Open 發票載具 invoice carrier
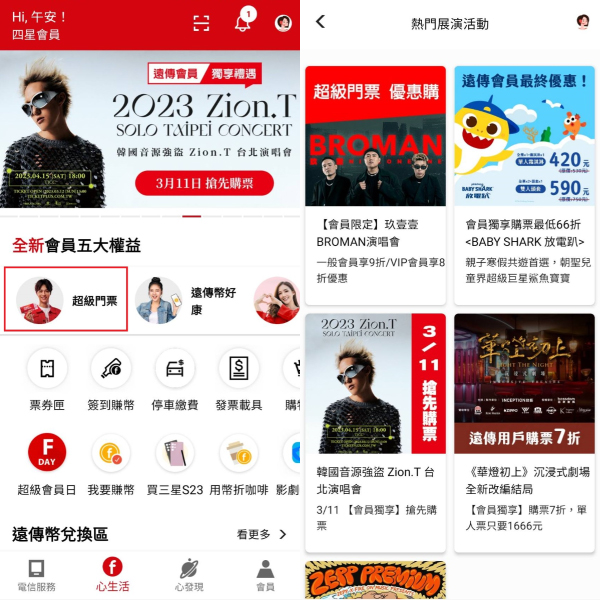 (239, 380)
